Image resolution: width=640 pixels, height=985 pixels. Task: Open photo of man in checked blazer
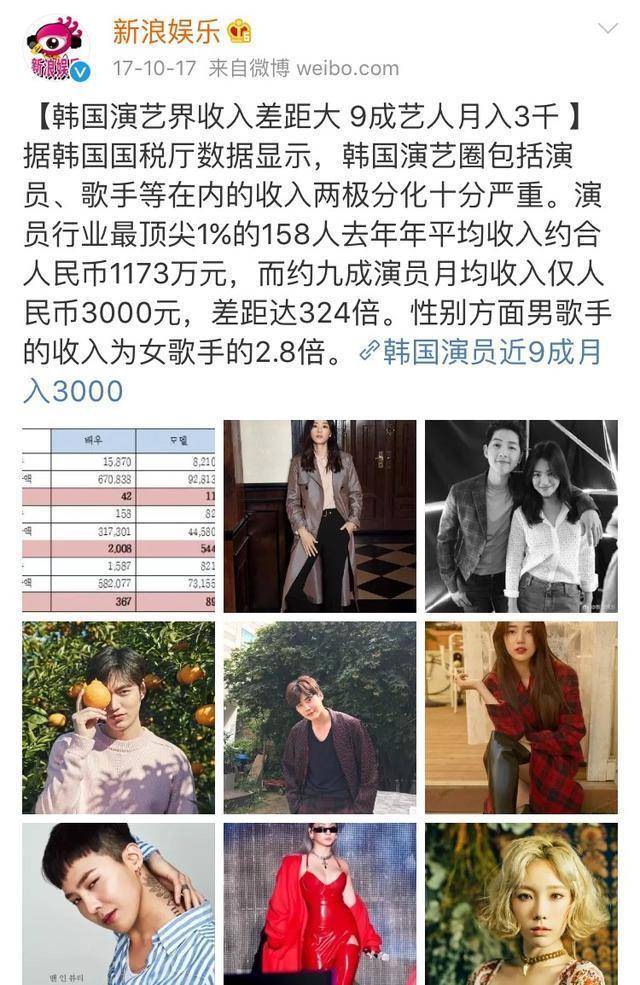click(x=319, y=717)
